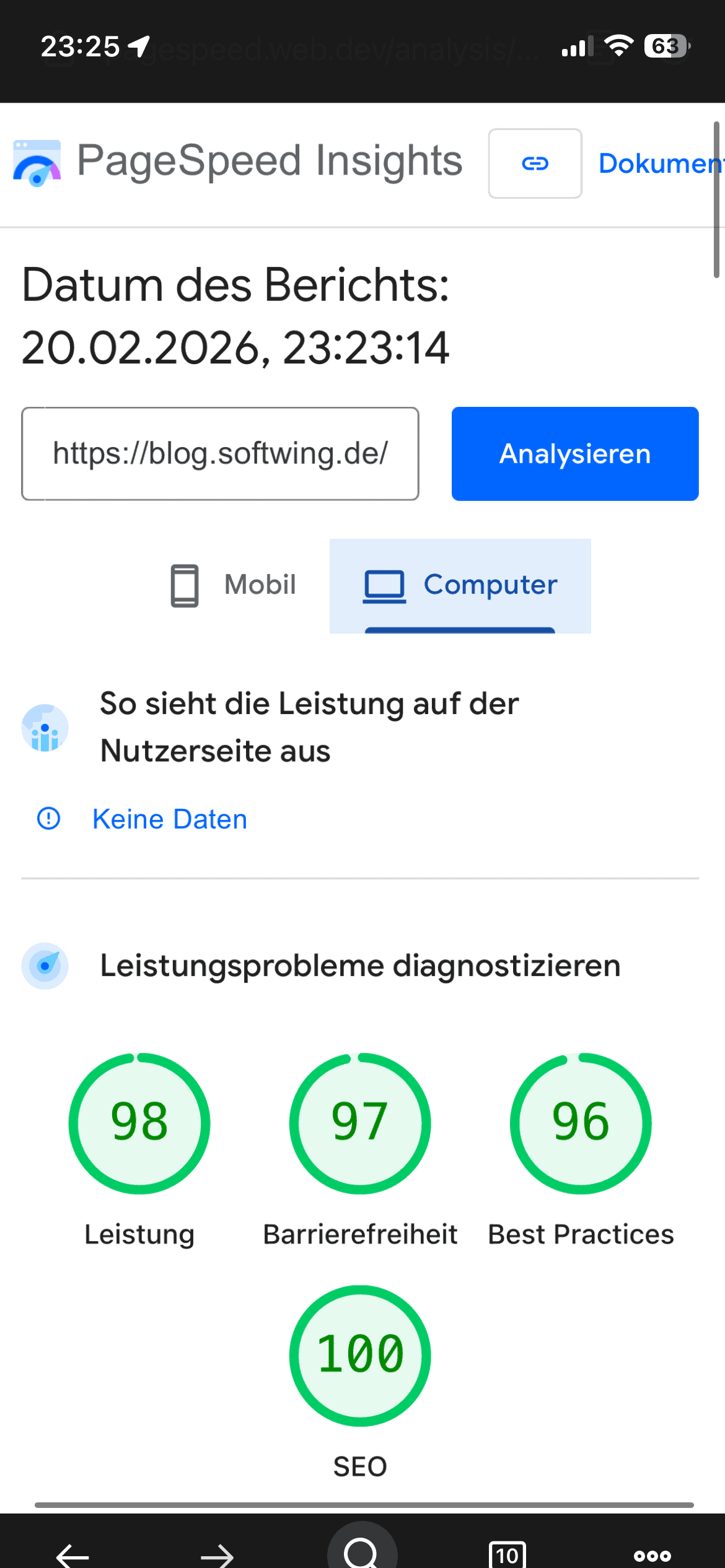Click the copy link icon button

[535, 163]
